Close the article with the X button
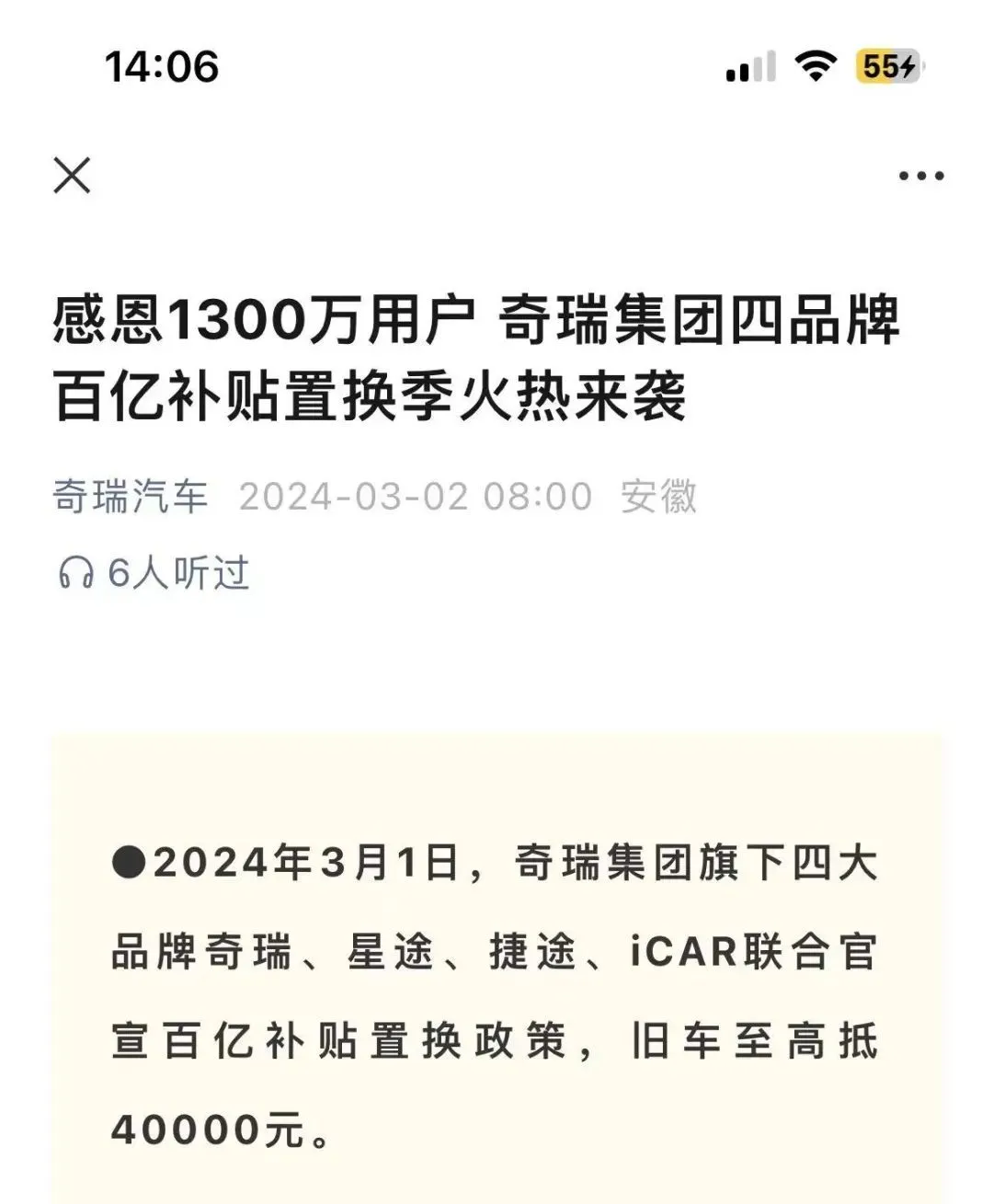 click(x=72, y=175)
